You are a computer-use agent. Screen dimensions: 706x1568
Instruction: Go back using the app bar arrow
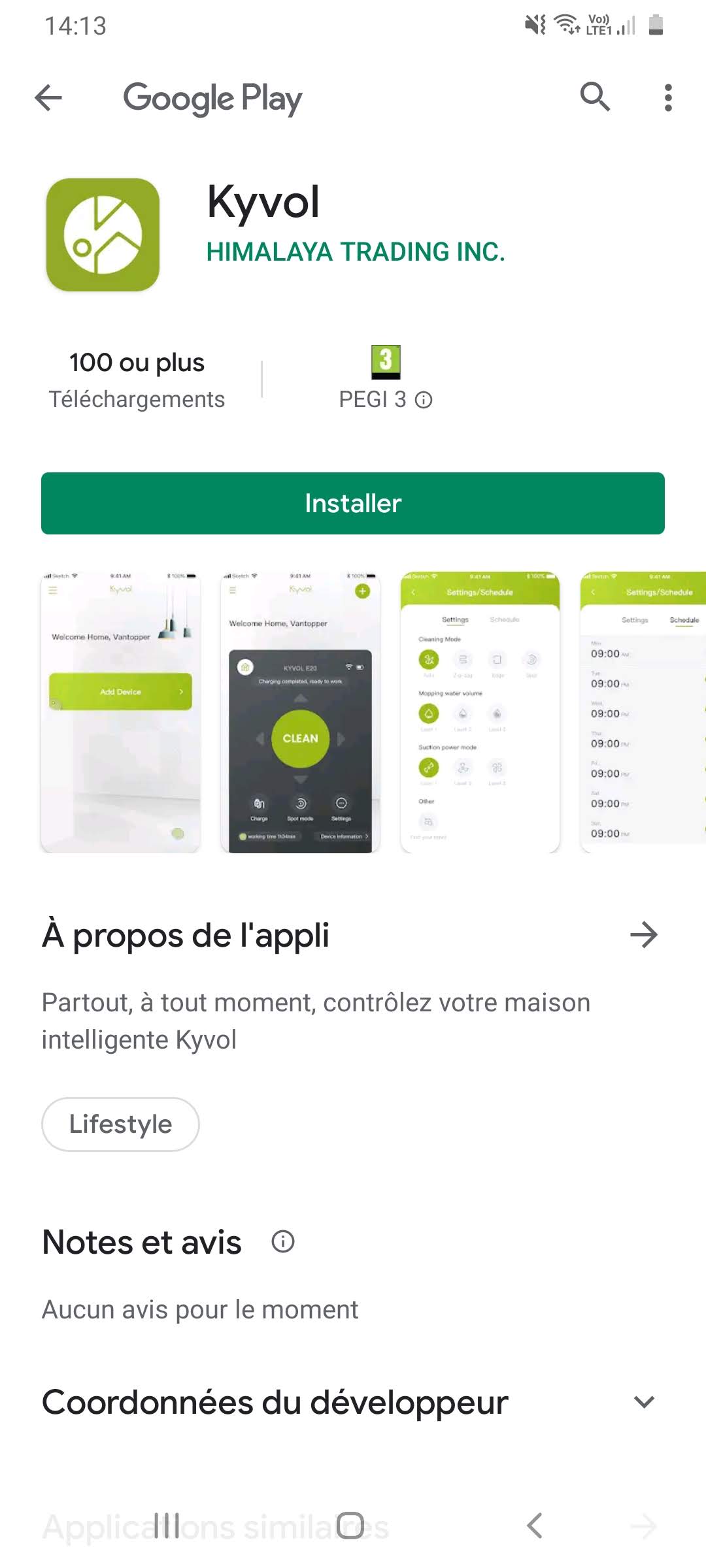click(x=48, y=98)
